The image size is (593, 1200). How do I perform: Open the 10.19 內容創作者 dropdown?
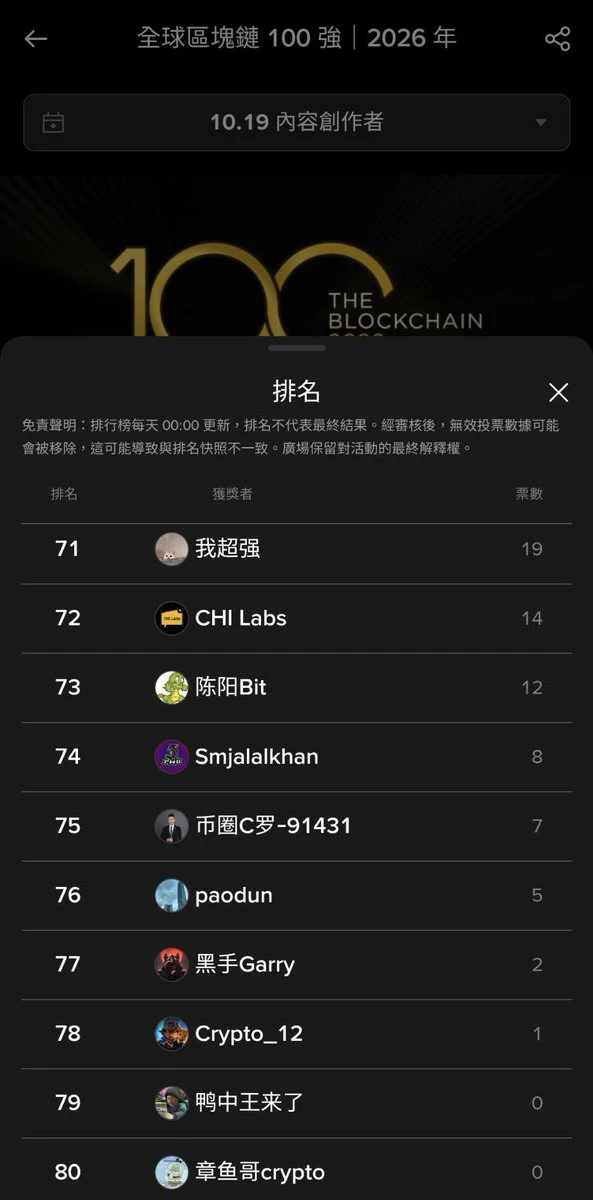pyautogui.click(x=296, y=122)
